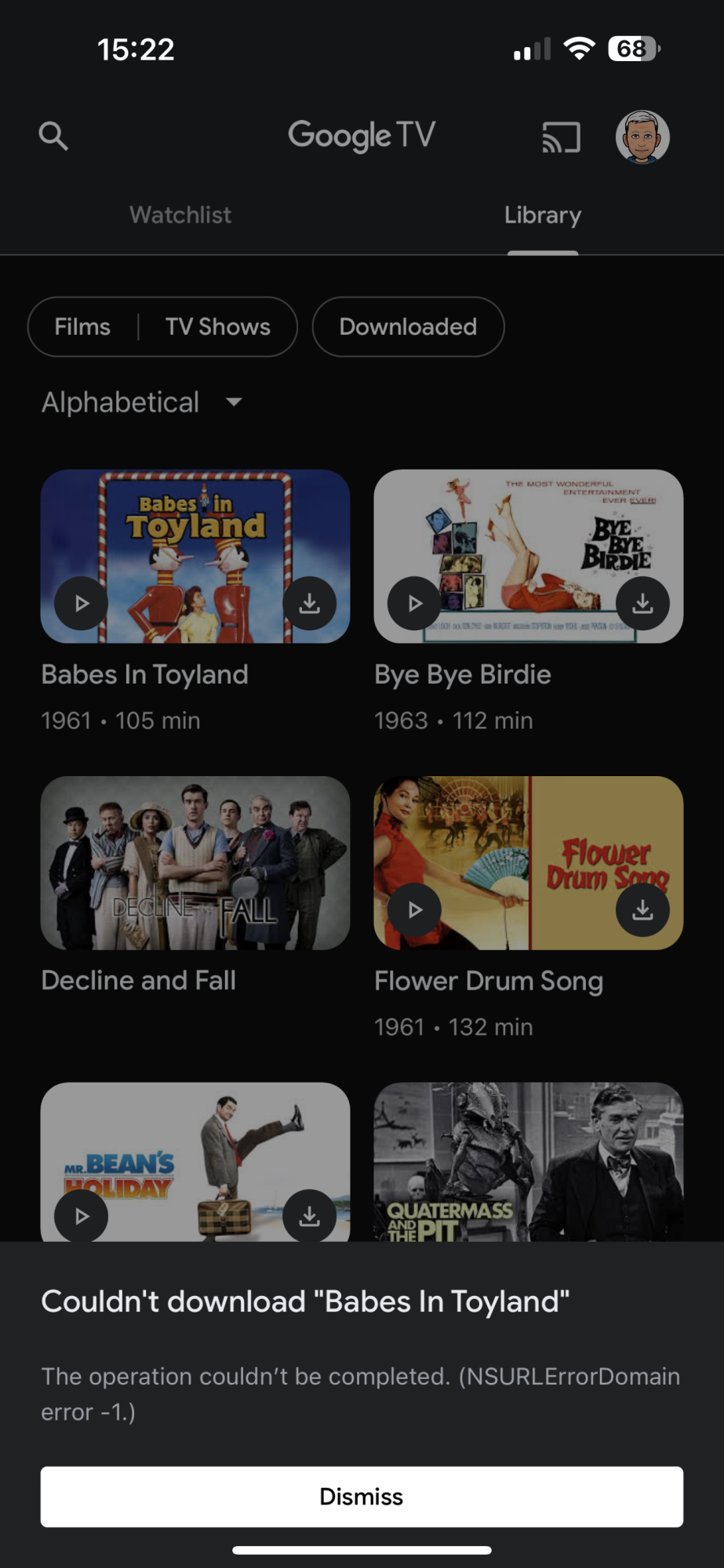Viewport: 724px width, 1568px height.
Task: Select the Library tab
Action: point(542,215)
